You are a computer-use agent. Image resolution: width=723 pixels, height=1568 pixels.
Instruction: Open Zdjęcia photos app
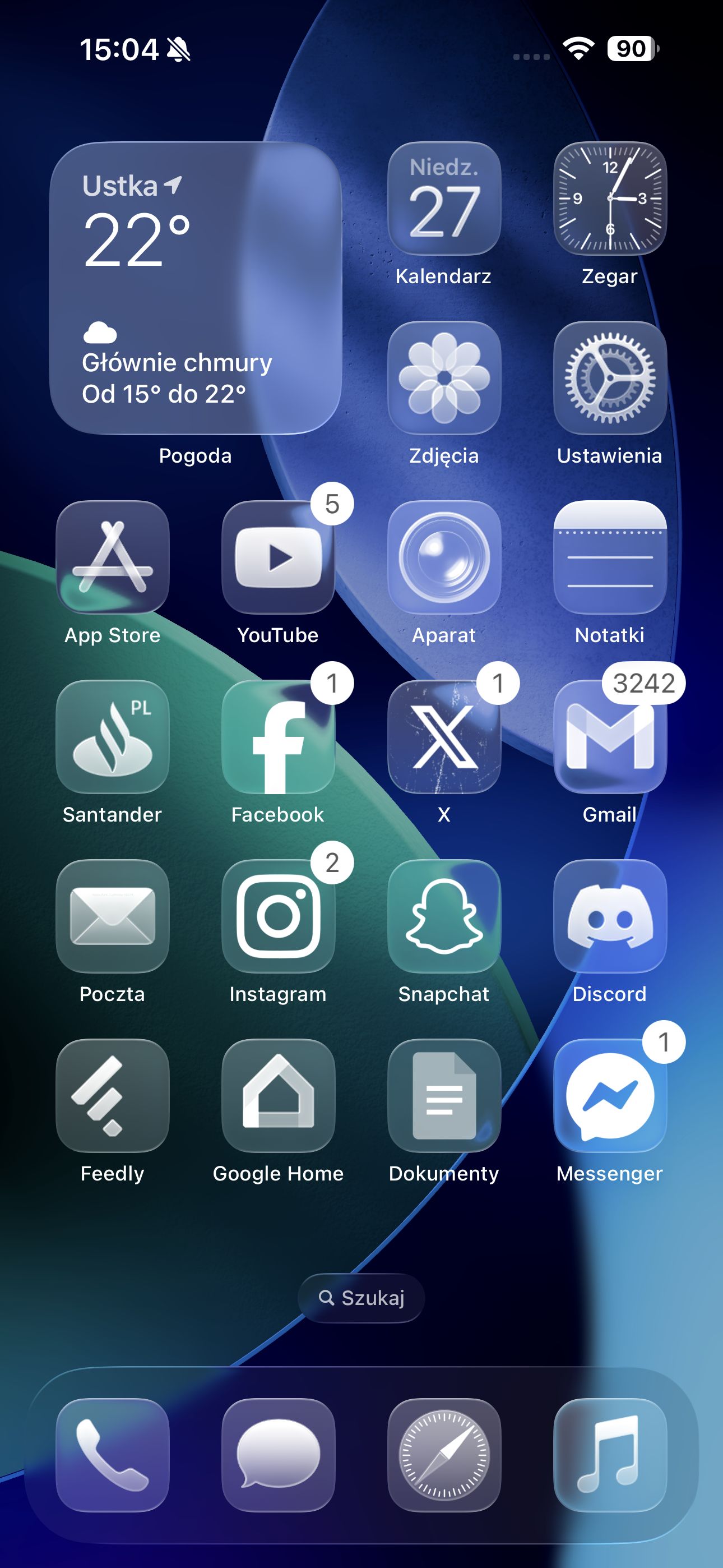(x=444, y=378)
